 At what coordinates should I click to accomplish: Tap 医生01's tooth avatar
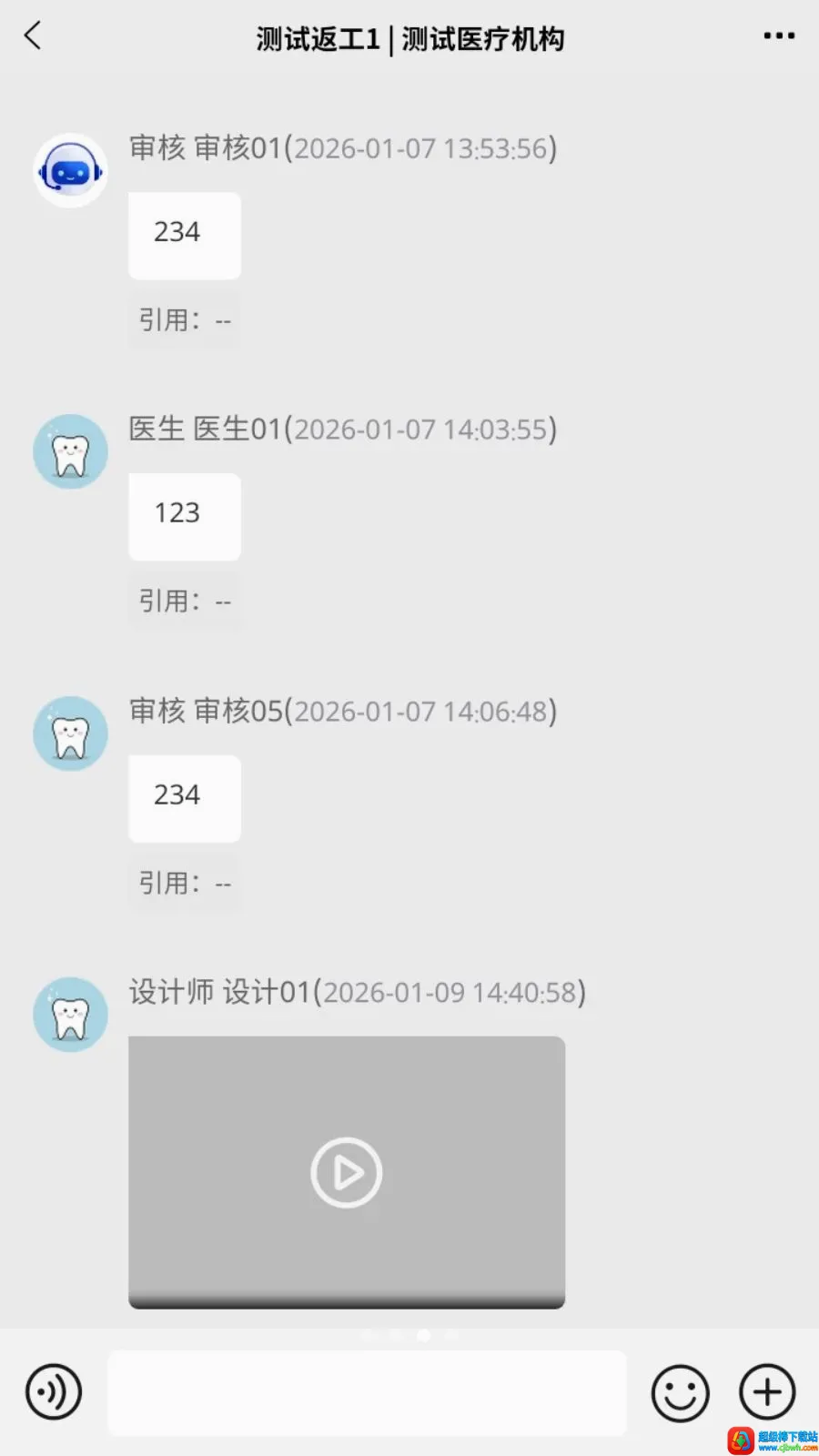click(x=71, y=452)
